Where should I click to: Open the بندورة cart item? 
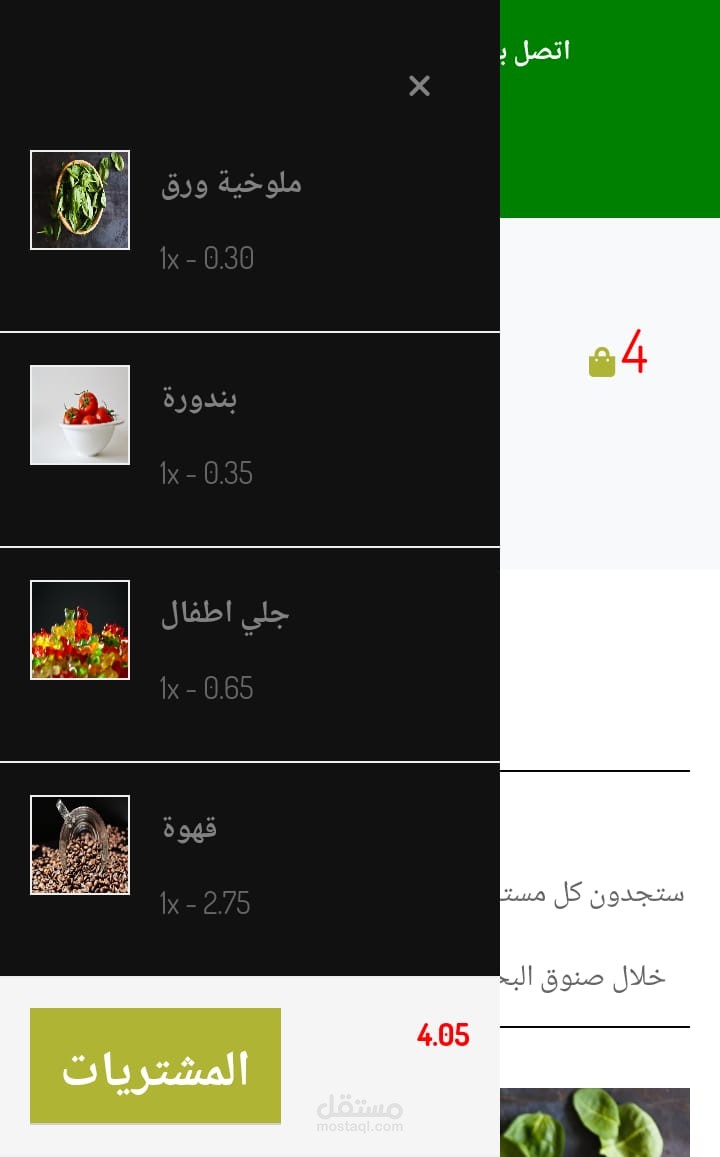coord(200,400)
